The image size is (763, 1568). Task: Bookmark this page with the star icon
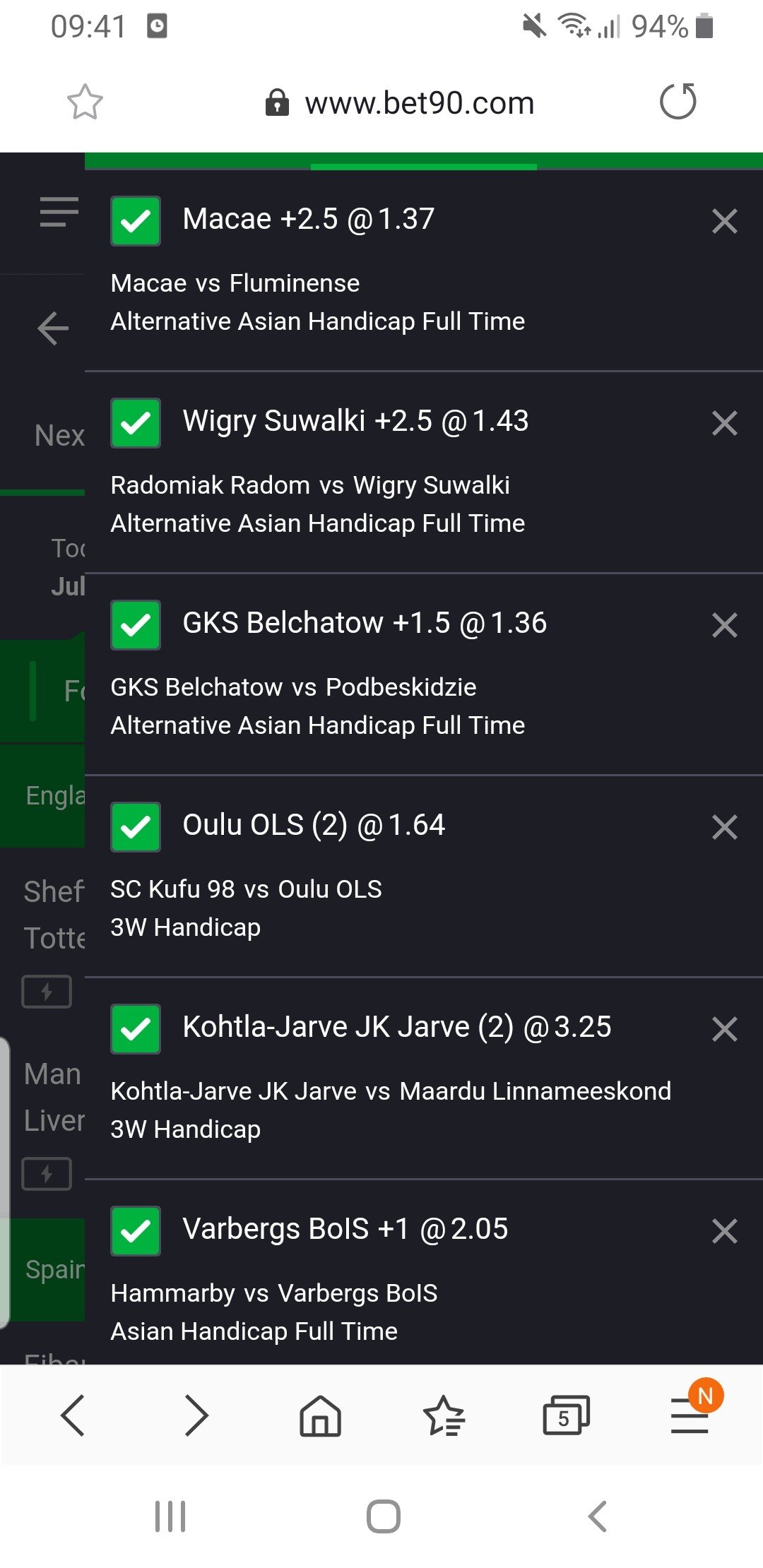(85, 102)
